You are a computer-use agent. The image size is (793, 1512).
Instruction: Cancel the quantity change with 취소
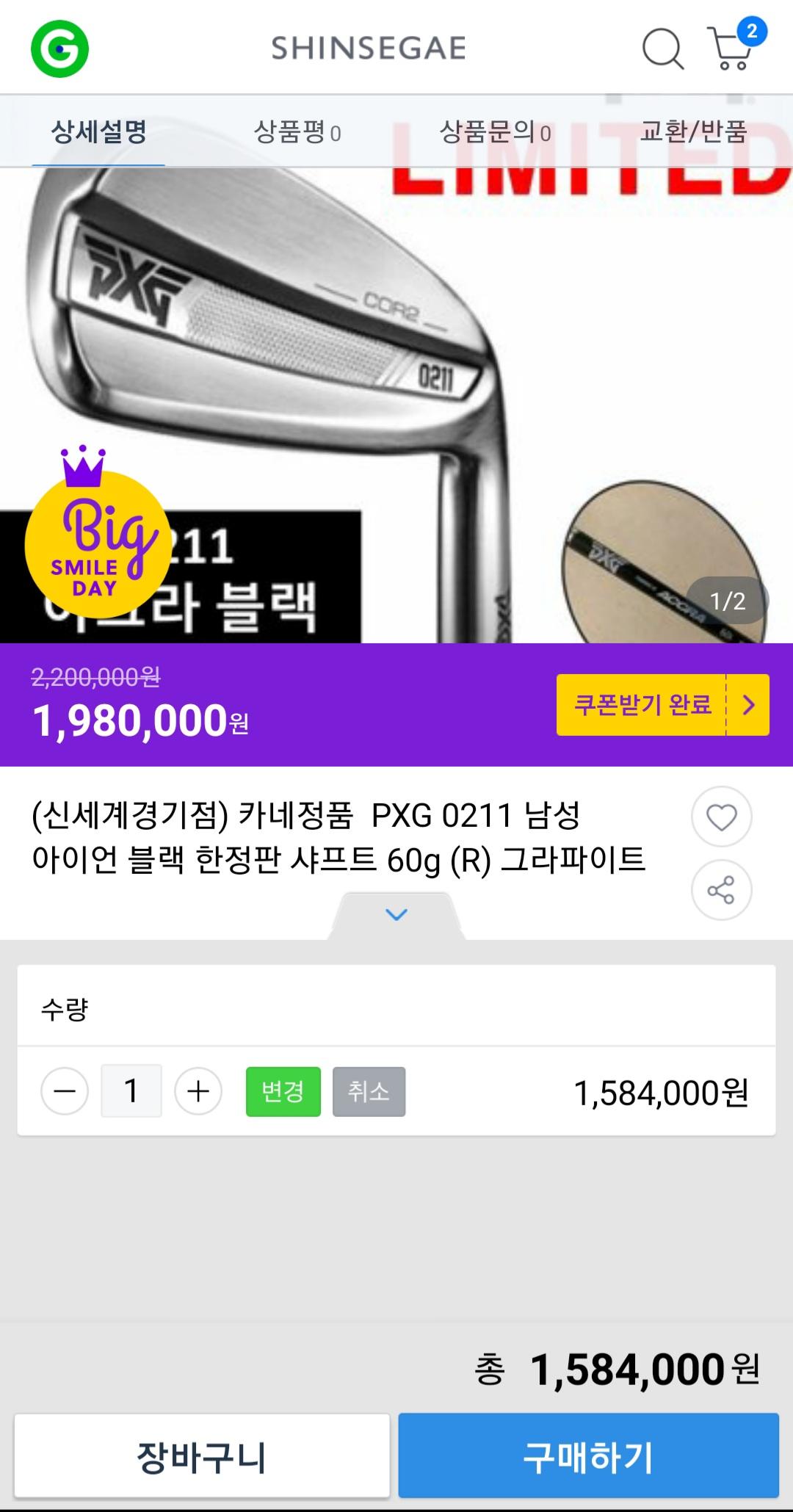[x=369, y=1091]
